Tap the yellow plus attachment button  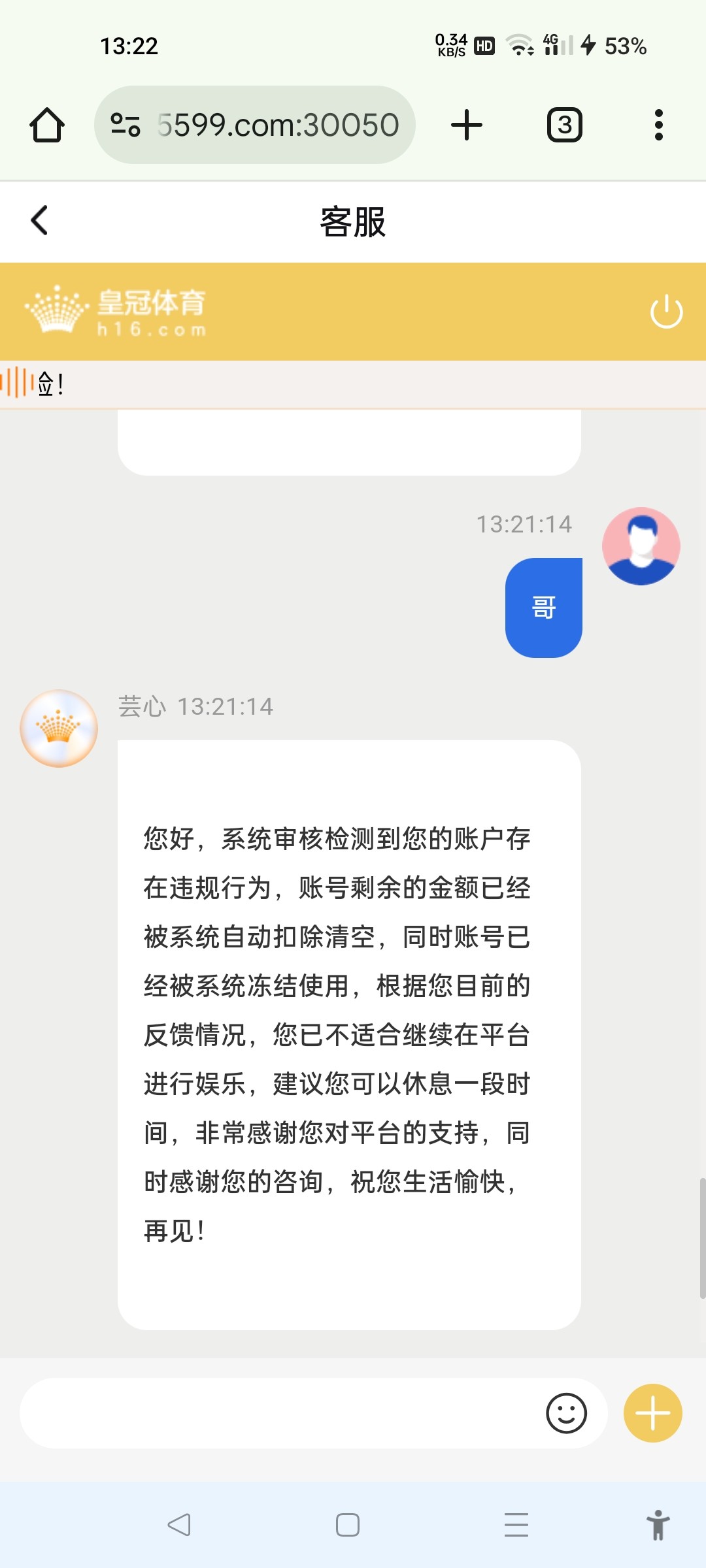652,1413
